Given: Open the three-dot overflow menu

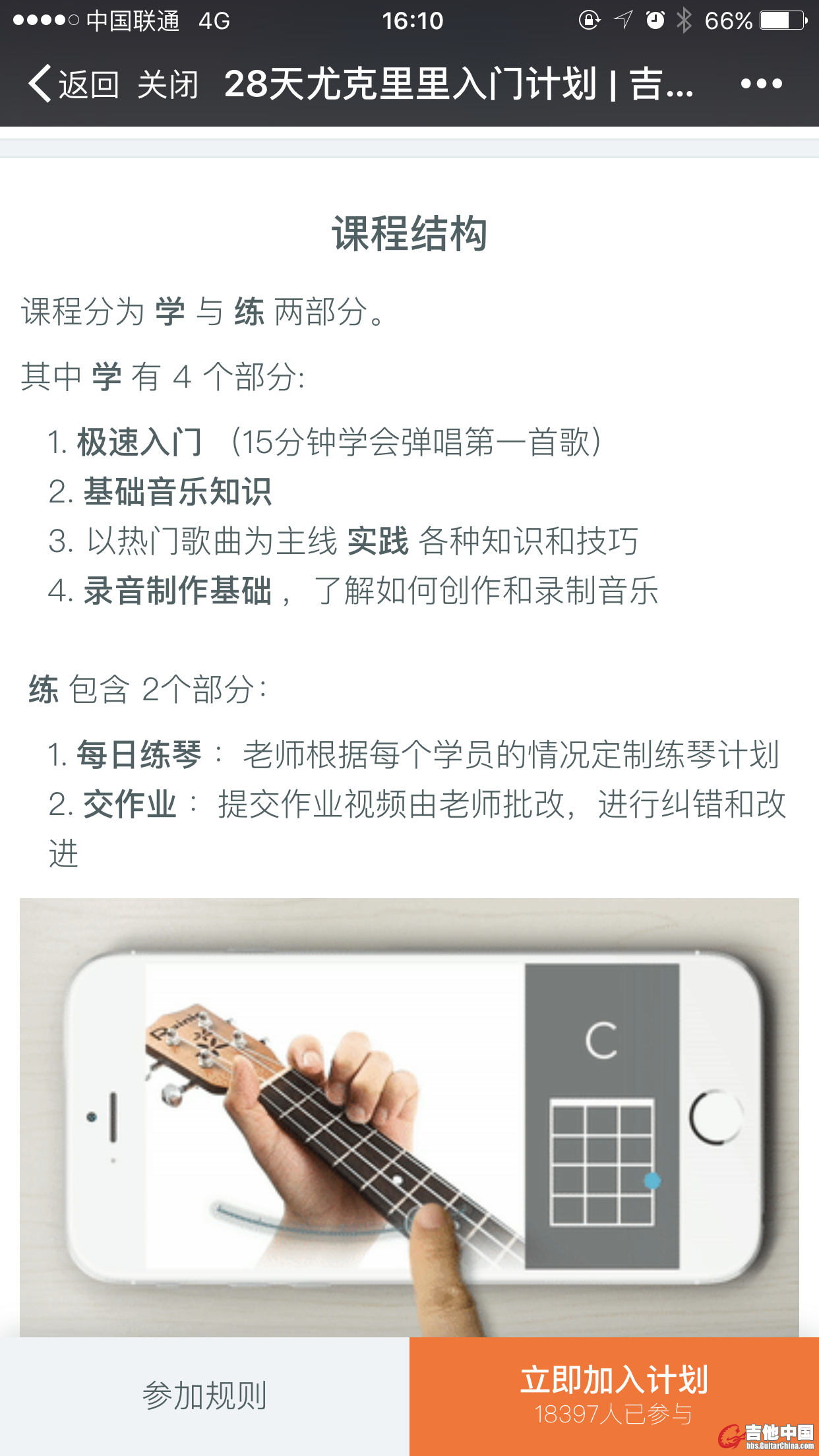Looking at the screenshot, I should point(761,84).
